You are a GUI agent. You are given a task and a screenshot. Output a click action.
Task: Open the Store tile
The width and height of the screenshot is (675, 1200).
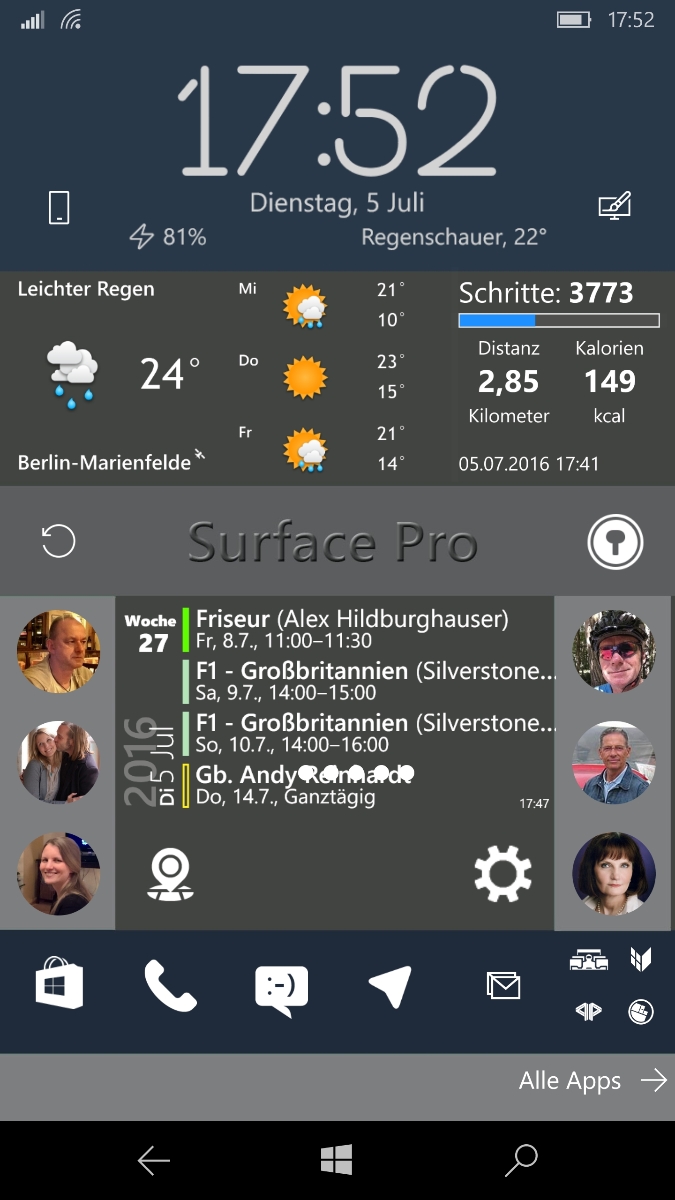pos(59,984)
